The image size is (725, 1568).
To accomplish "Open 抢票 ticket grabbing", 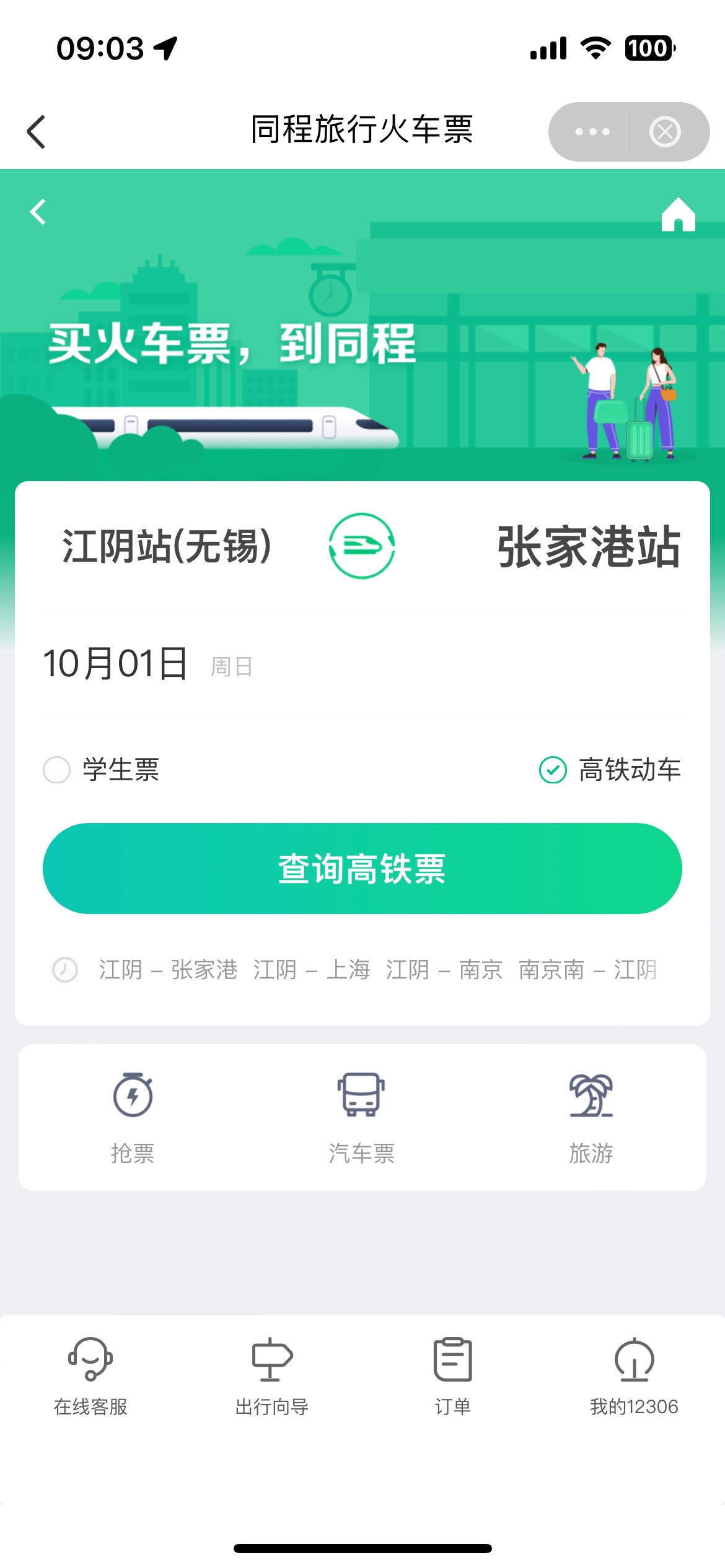I will tap(133, 1117).
